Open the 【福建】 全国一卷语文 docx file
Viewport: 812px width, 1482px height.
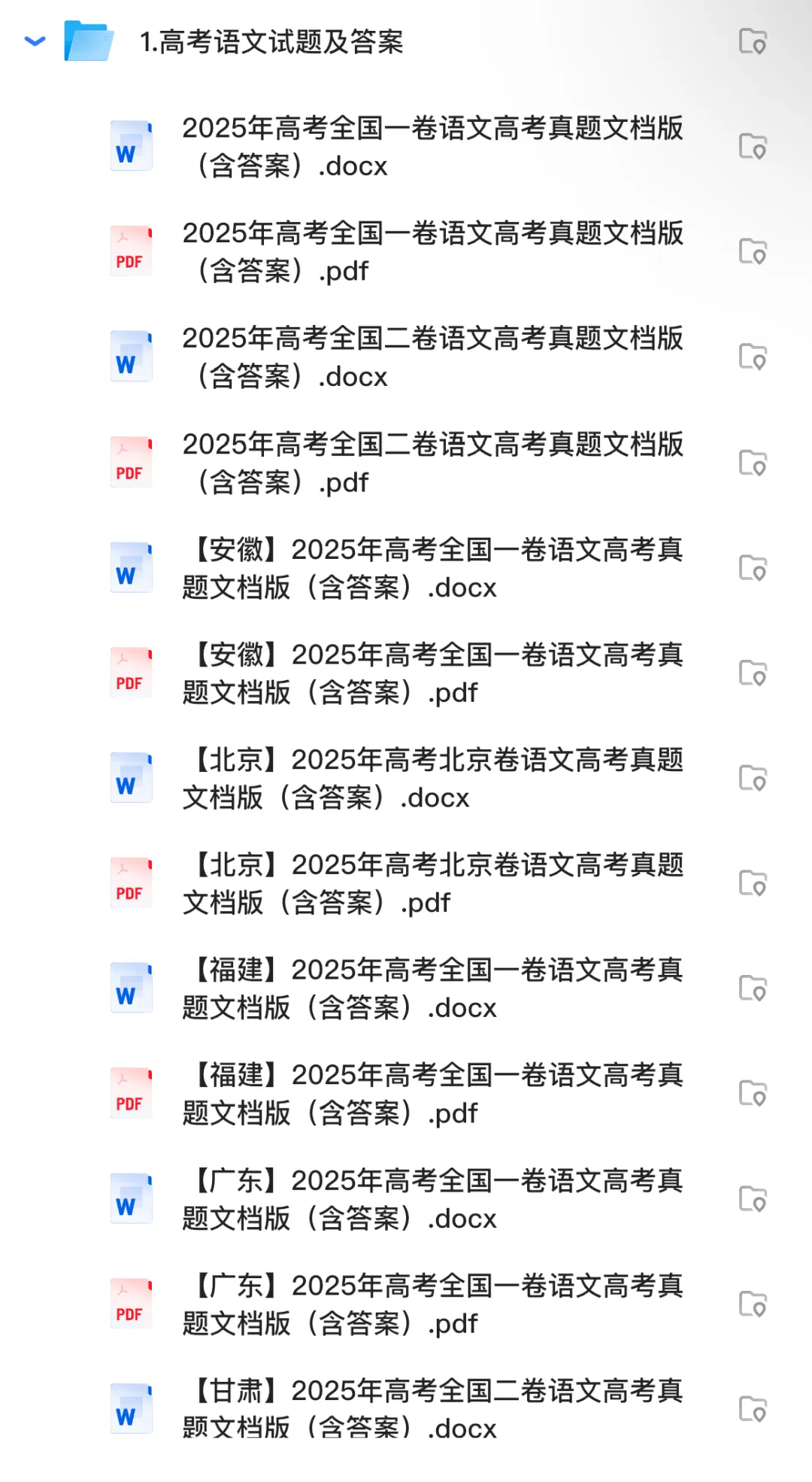tap(432, 989)
